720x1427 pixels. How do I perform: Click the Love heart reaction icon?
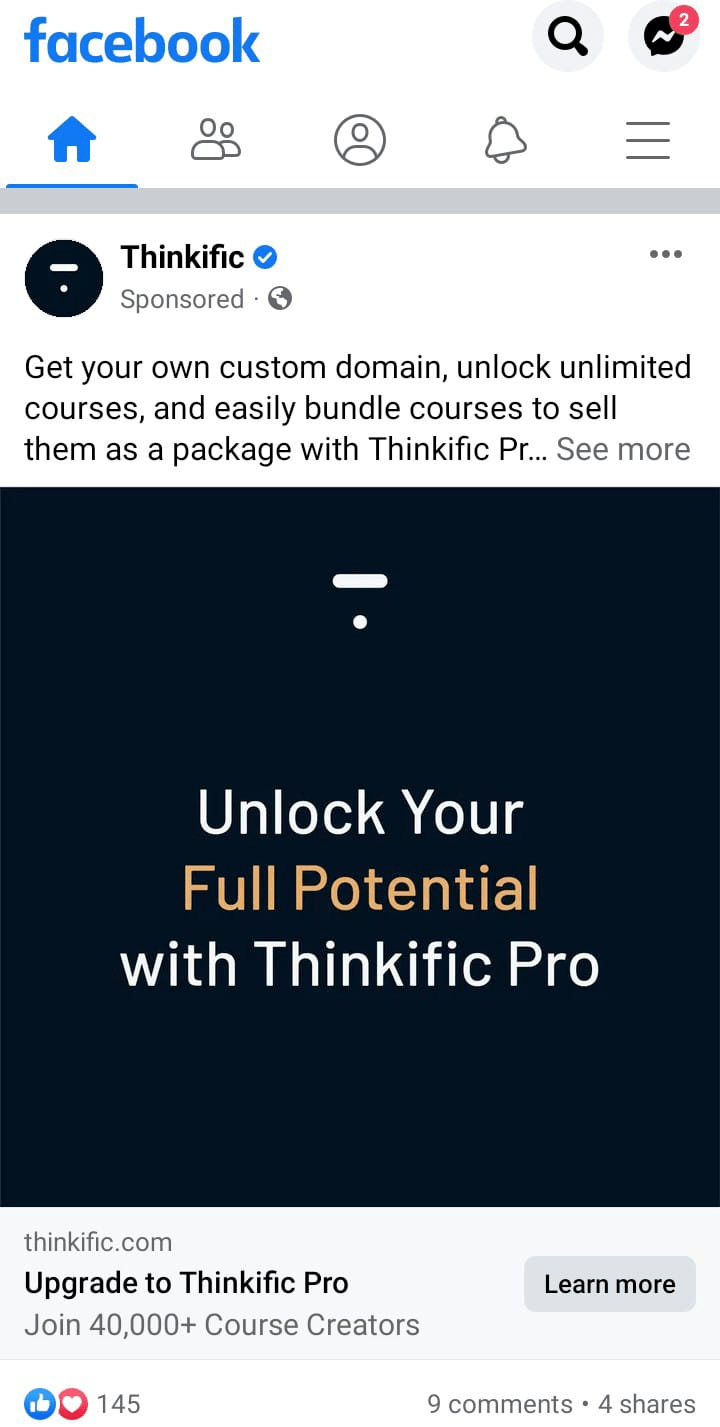(70, 1404)
